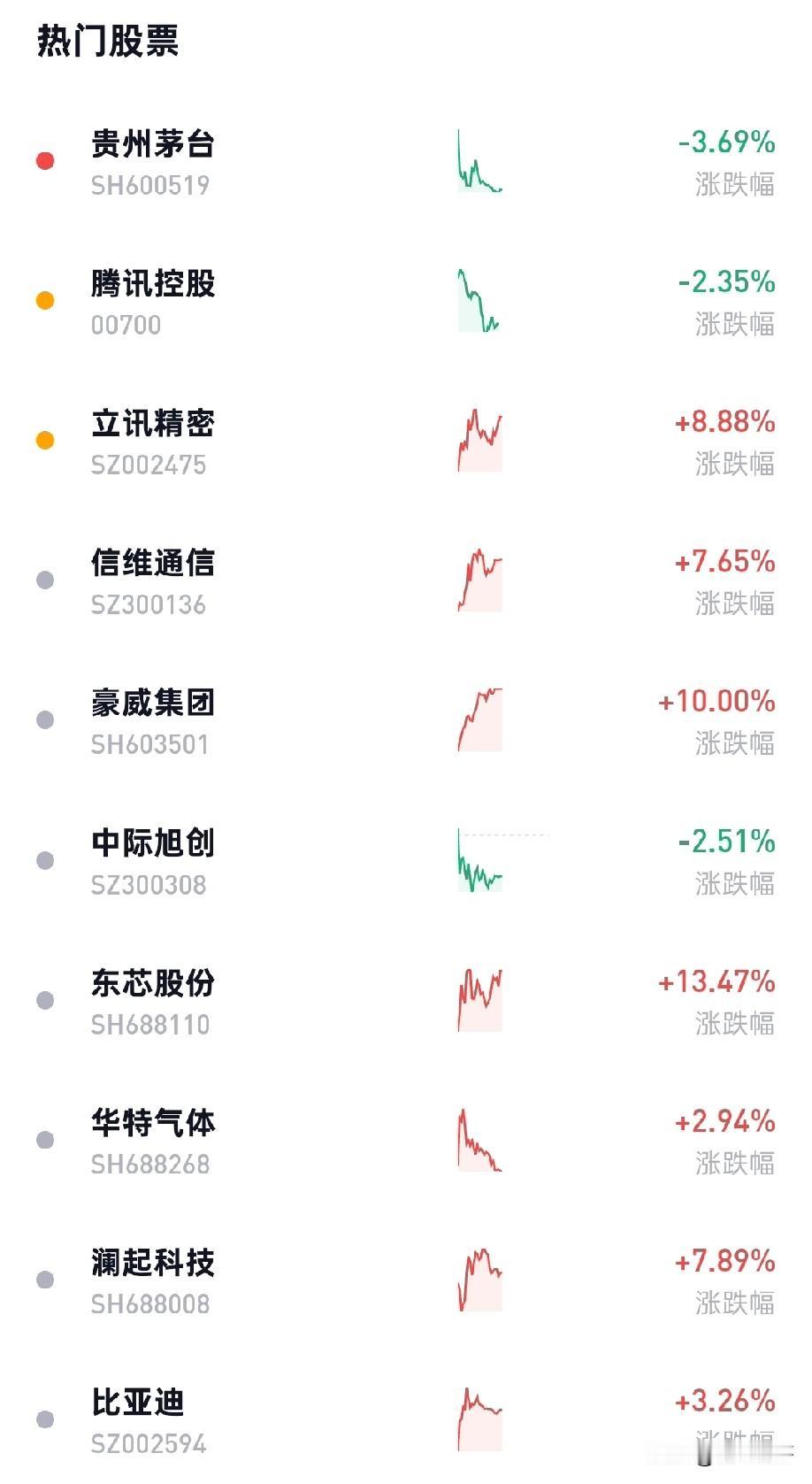Select the 澜起科技 stock row

[x=152, y=1263]
